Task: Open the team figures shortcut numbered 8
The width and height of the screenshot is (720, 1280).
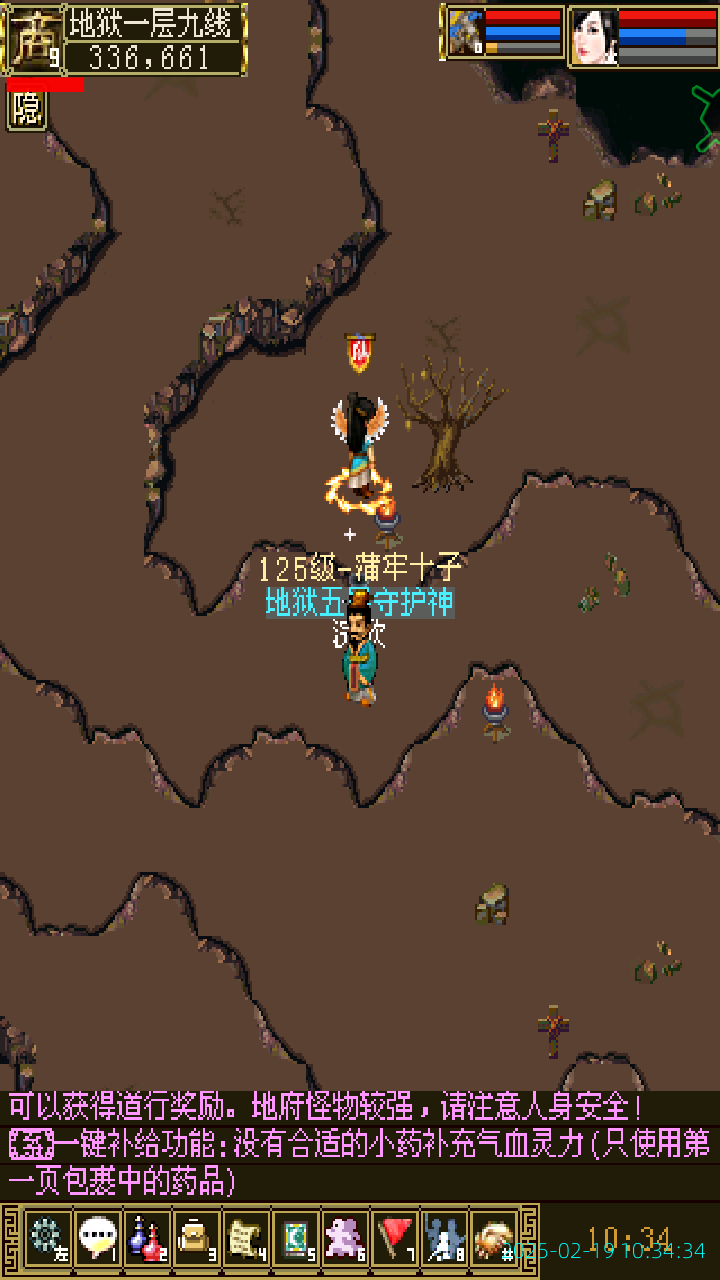Action: (x=444, y=1239)
